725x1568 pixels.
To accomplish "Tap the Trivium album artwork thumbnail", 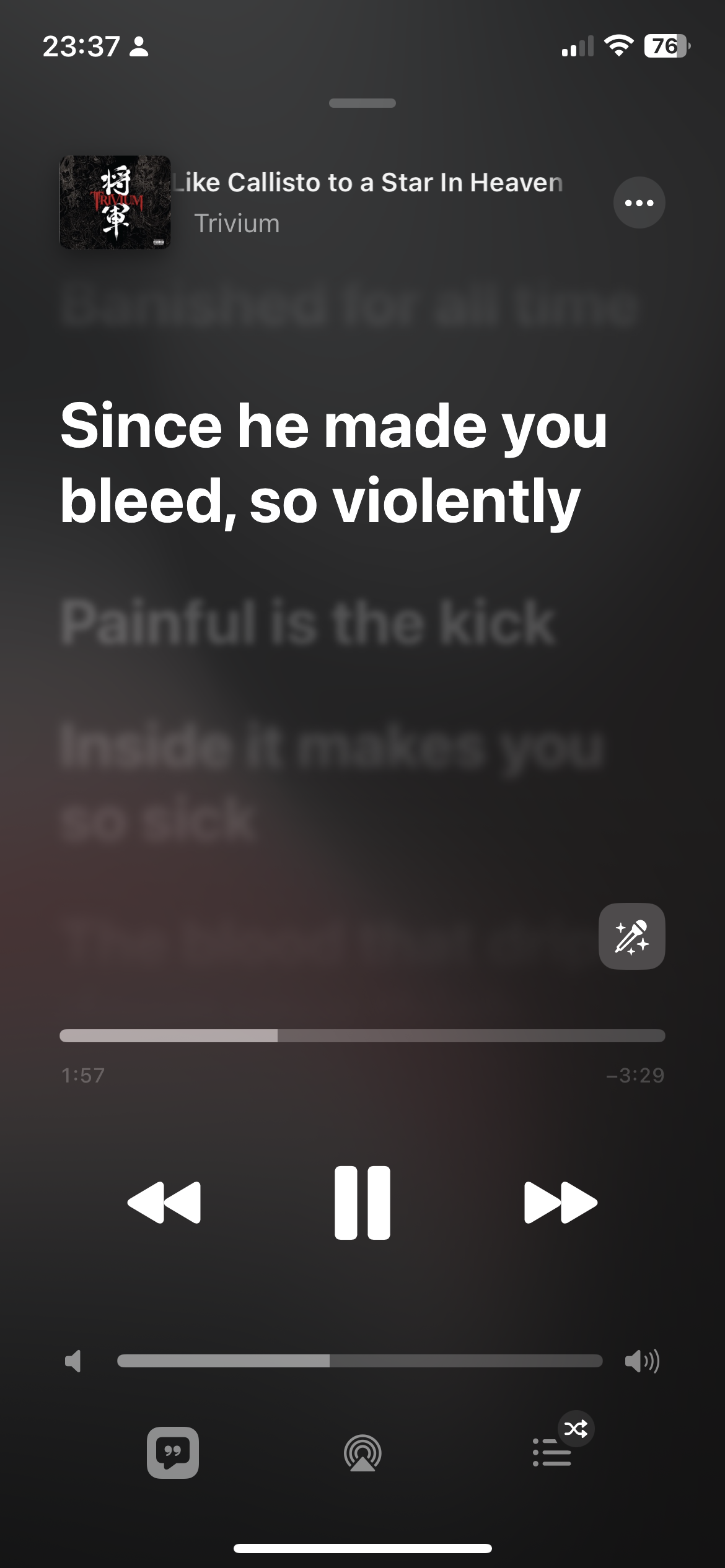I will click(x=115, y=203).
